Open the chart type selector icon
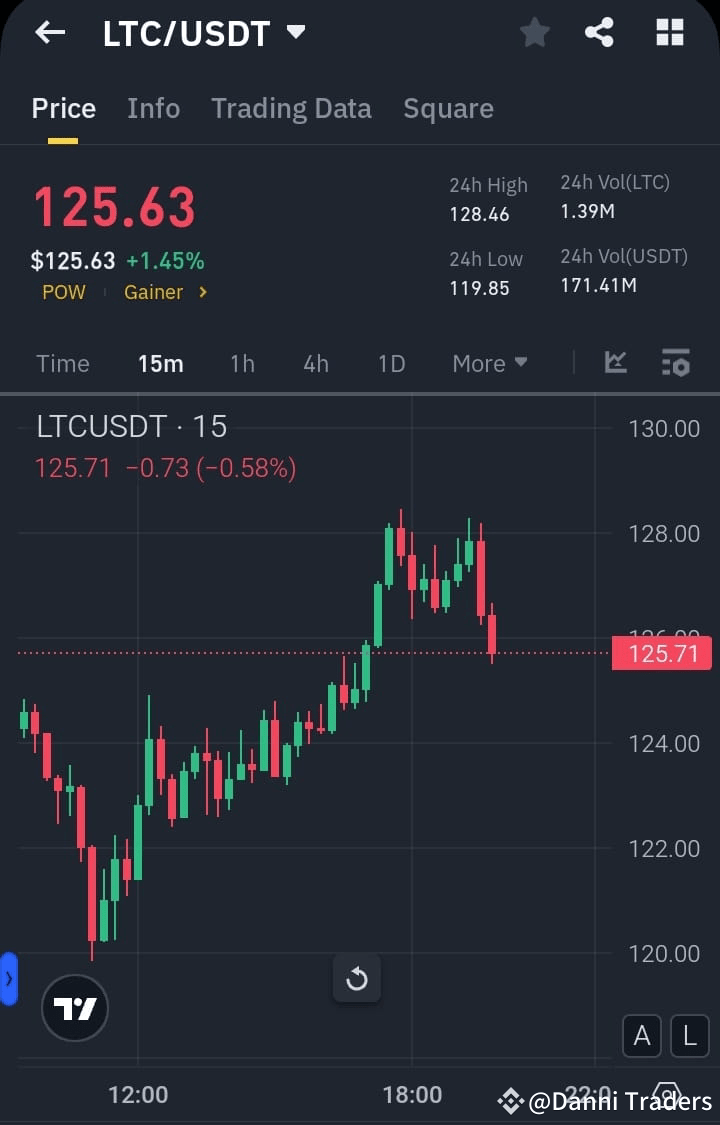Image resolution: width=720 pixels, height=1125 pixels. click(615, 363)
